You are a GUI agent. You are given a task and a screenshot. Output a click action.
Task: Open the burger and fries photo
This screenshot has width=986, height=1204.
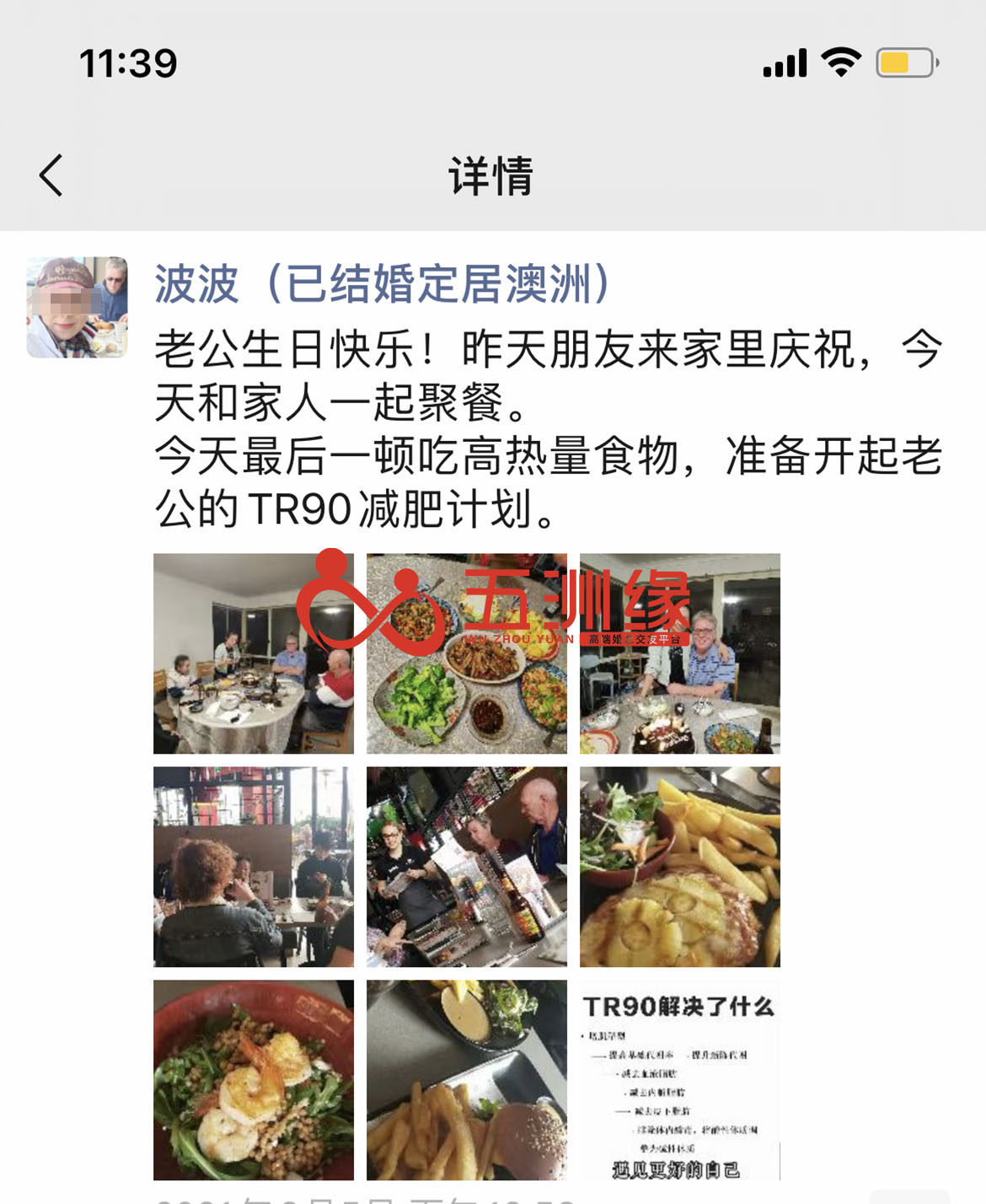pyautogui.click(x=466, y=1080)
